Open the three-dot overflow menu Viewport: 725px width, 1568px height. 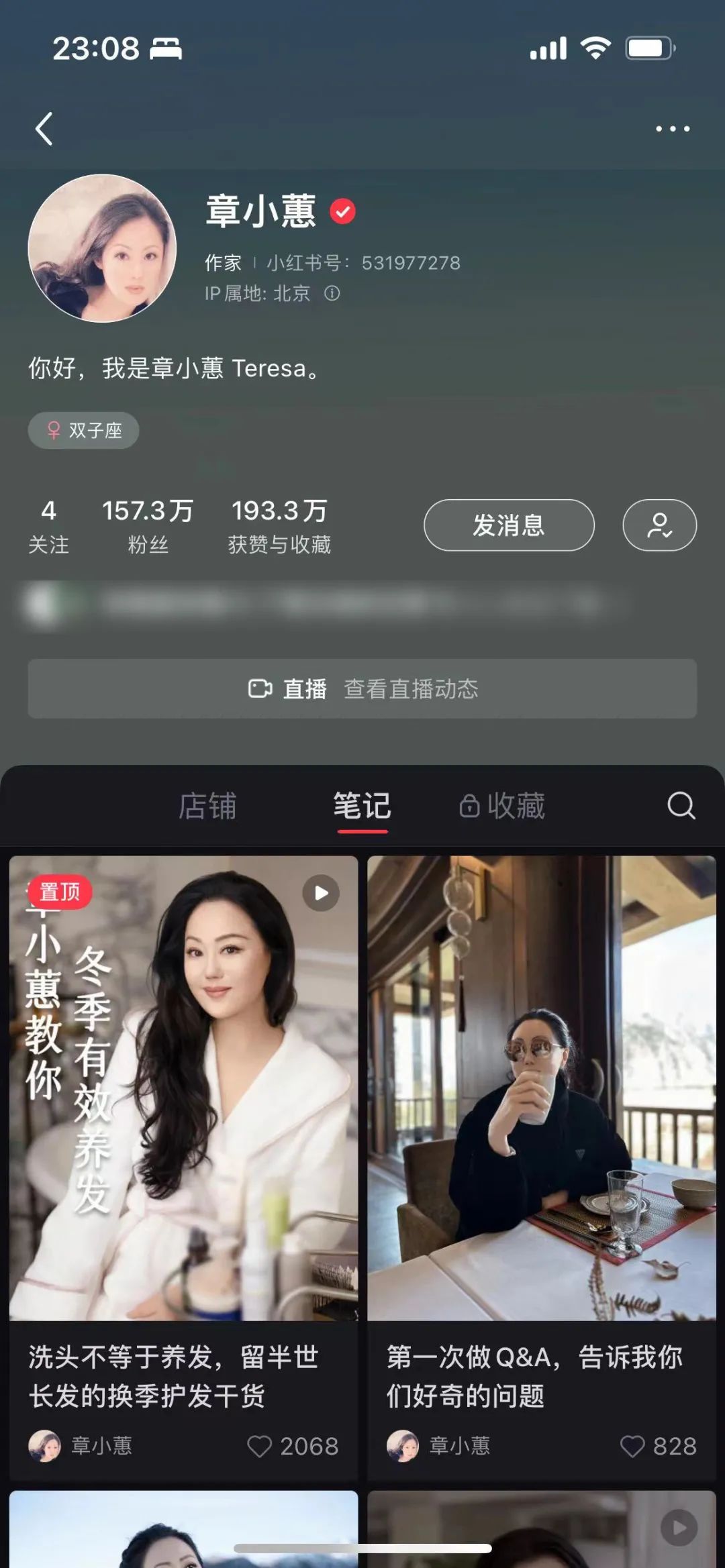pyautogui.click(x=673, y=129)
